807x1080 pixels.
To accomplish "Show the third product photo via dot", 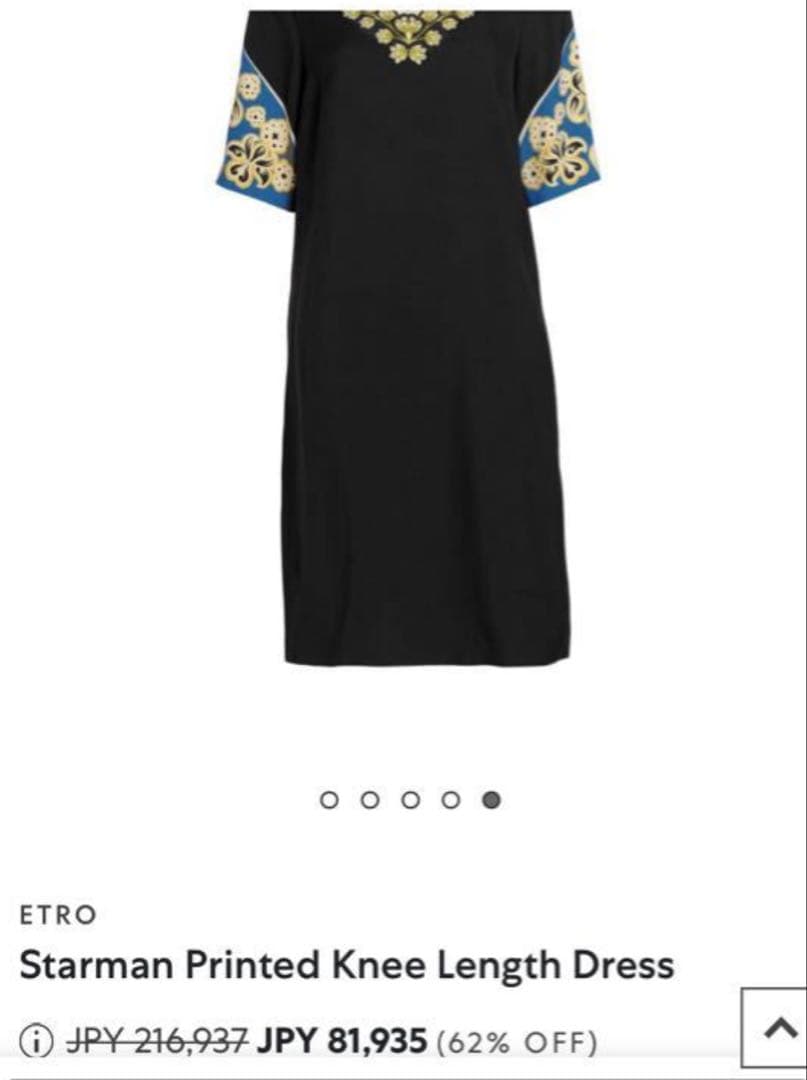I will 410,800.
